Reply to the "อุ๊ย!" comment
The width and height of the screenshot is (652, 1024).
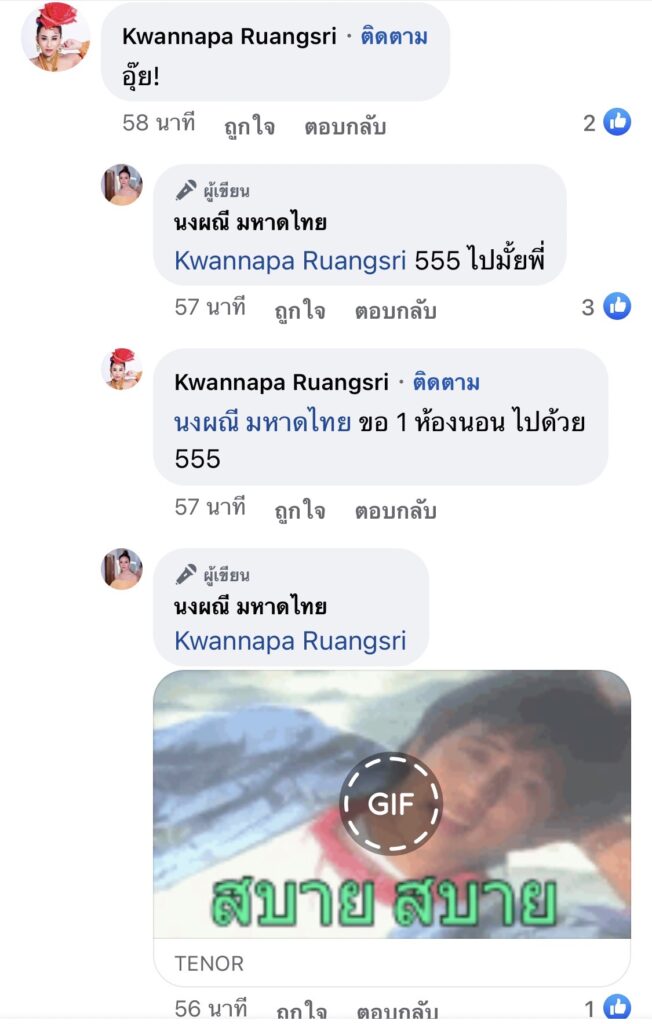[x=345, y=127]
